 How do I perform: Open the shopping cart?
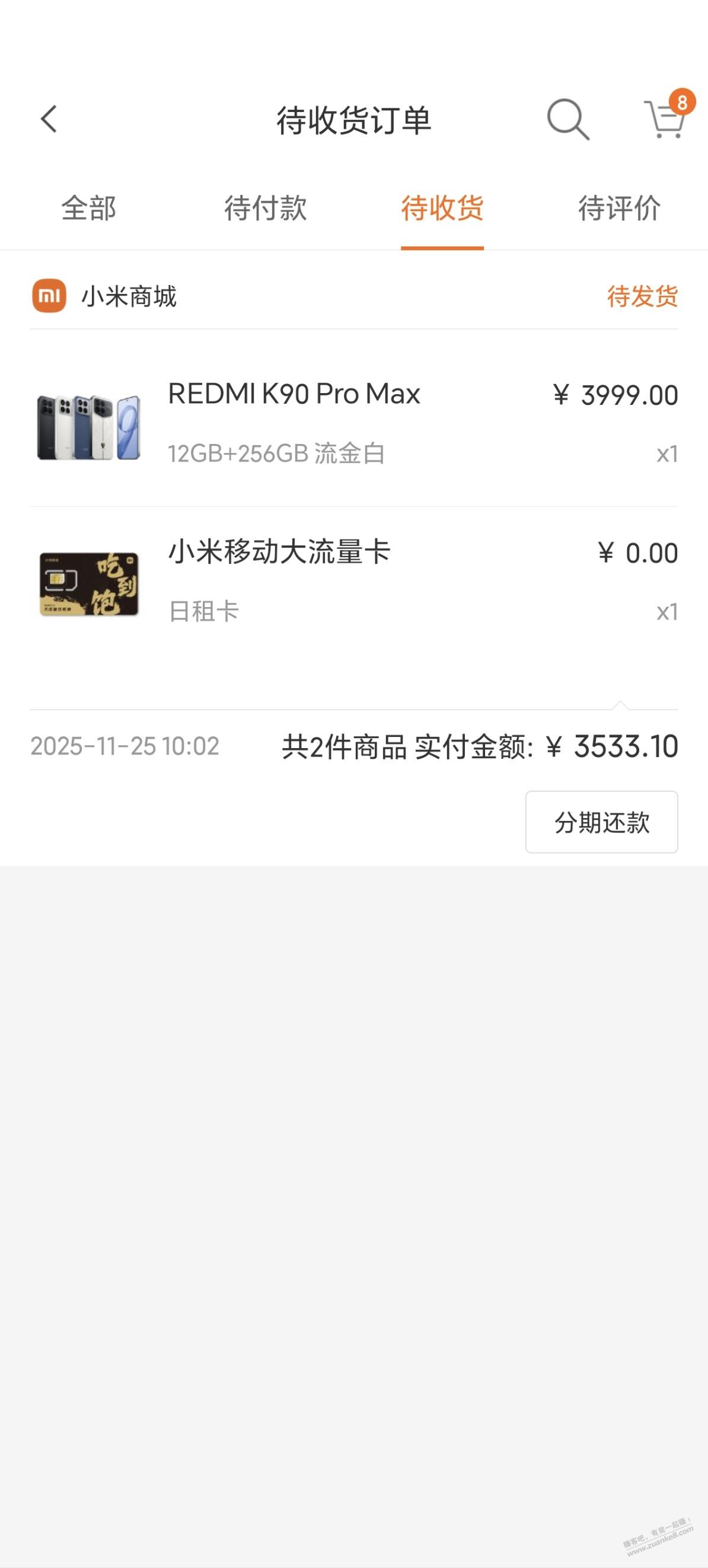click(665, 119)
